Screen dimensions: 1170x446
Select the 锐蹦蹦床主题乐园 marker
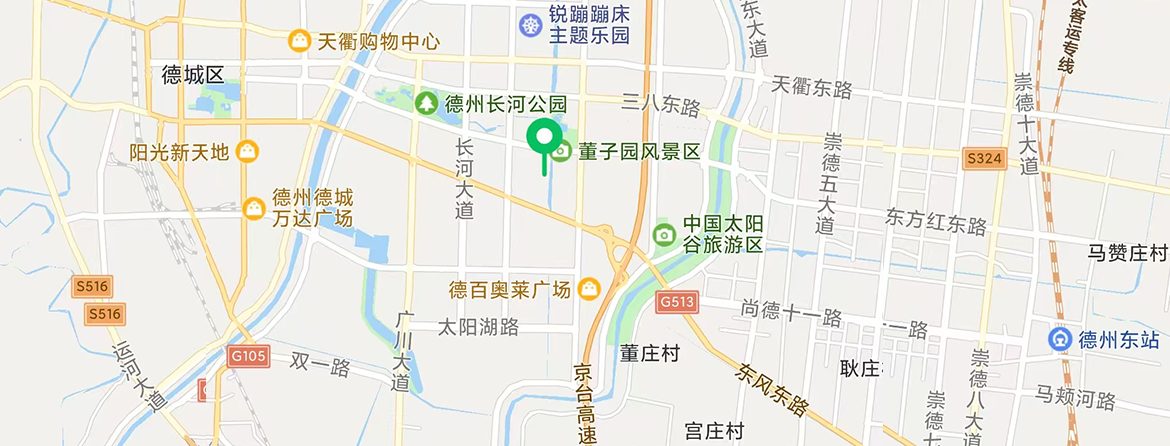point(531,23)
